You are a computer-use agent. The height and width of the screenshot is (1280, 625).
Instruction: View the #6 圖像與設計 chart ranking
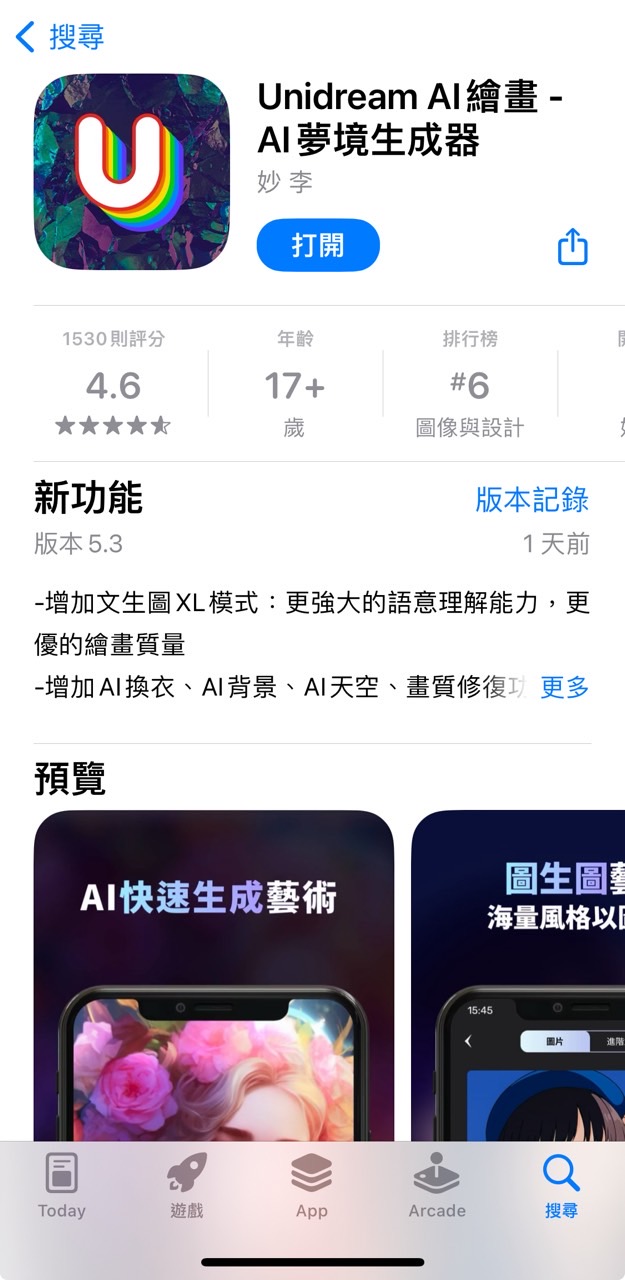pyautogui.click(x=469, y=385)
